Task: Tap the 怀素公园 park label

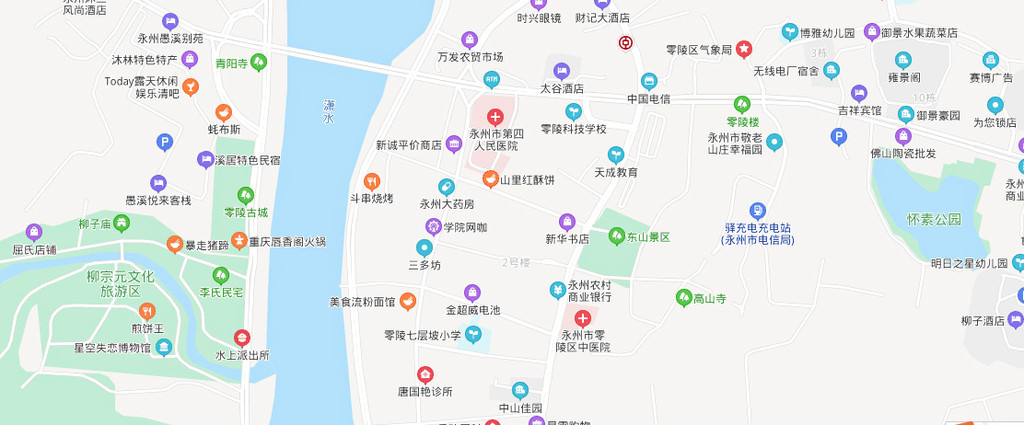Action: (934, 219)
